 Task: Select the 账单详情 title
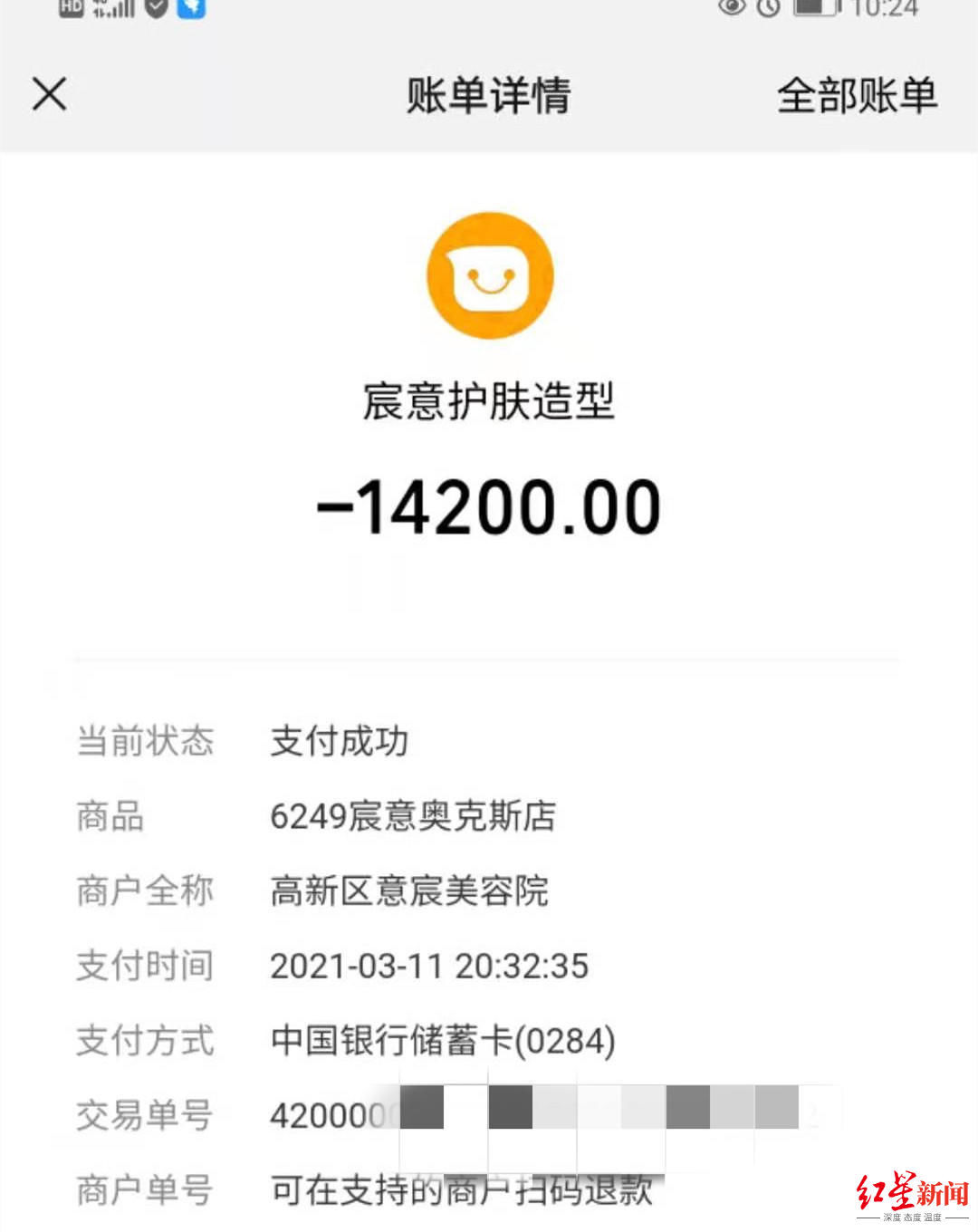point(489,94)
